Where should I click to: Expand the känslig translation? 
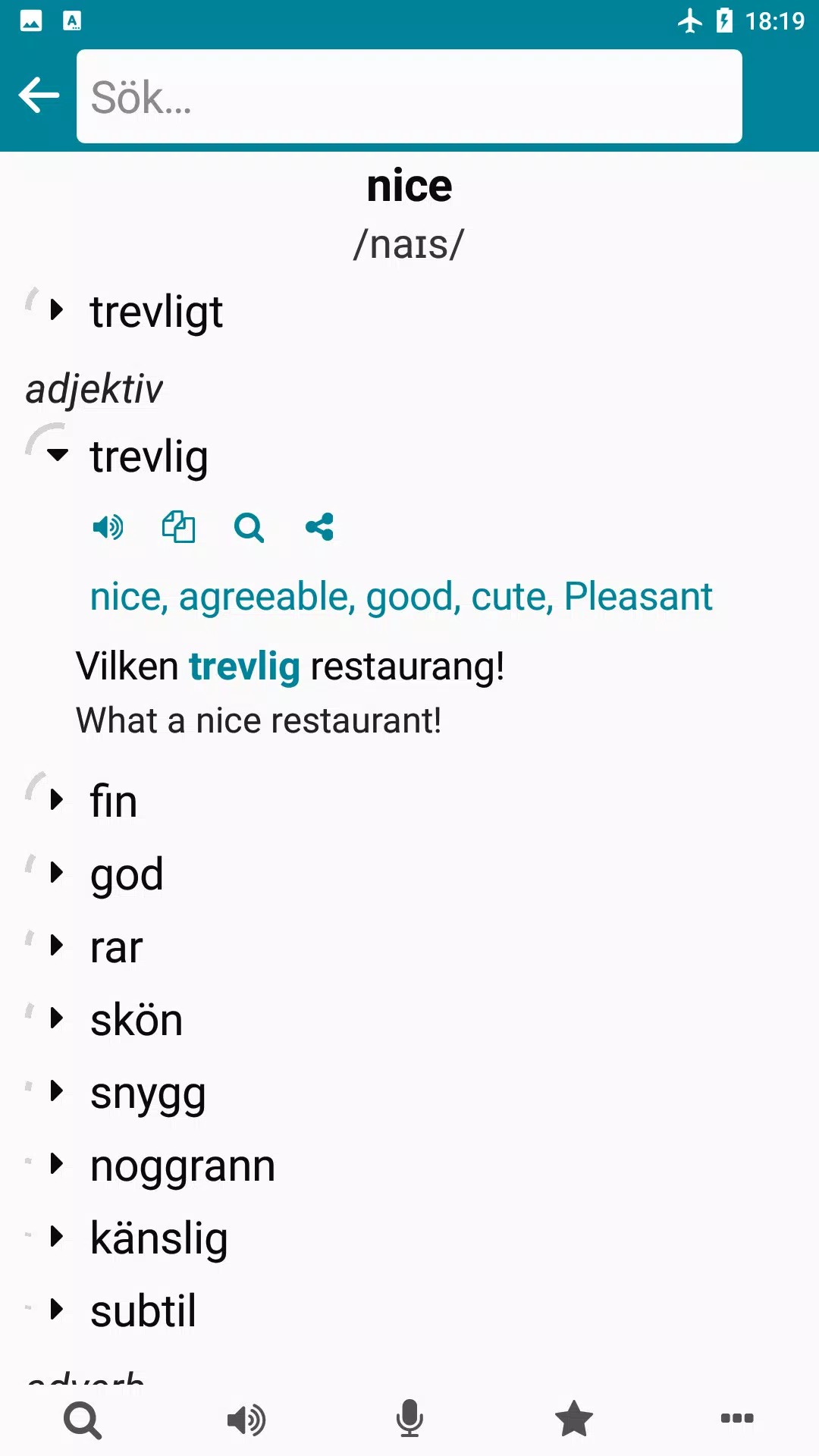click(x=57, y=1237)
